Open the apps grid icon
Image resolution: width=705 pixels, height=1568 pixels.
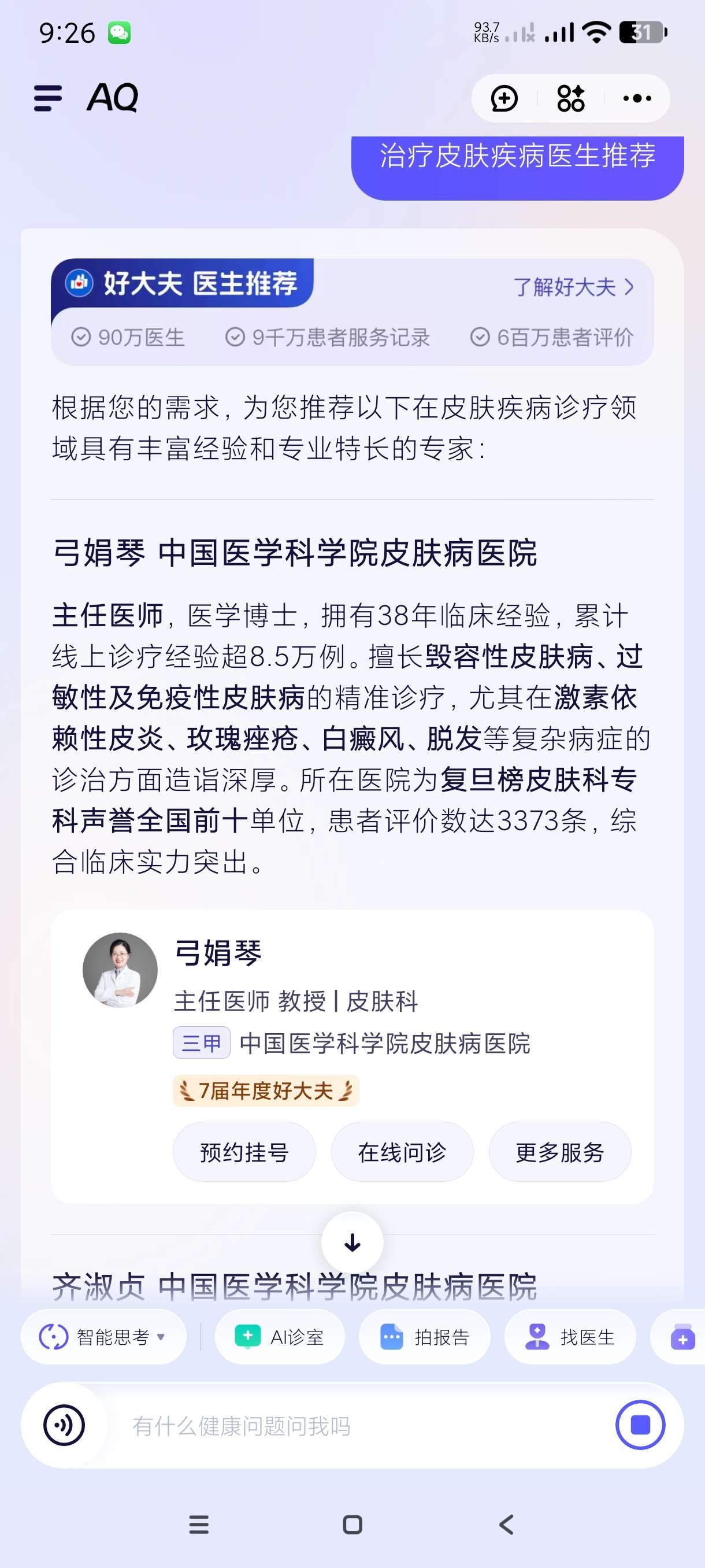570,99
